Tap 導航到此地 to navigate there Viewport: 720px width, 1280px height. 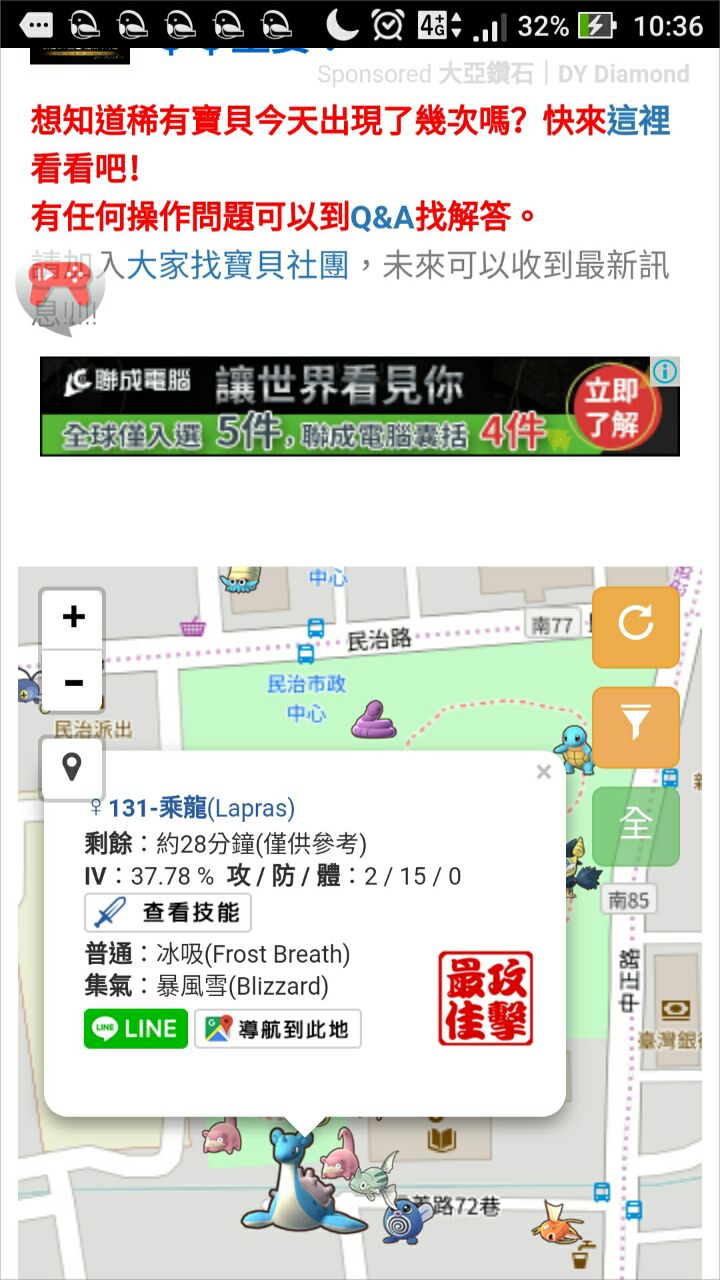click(x=278, y=1028)
